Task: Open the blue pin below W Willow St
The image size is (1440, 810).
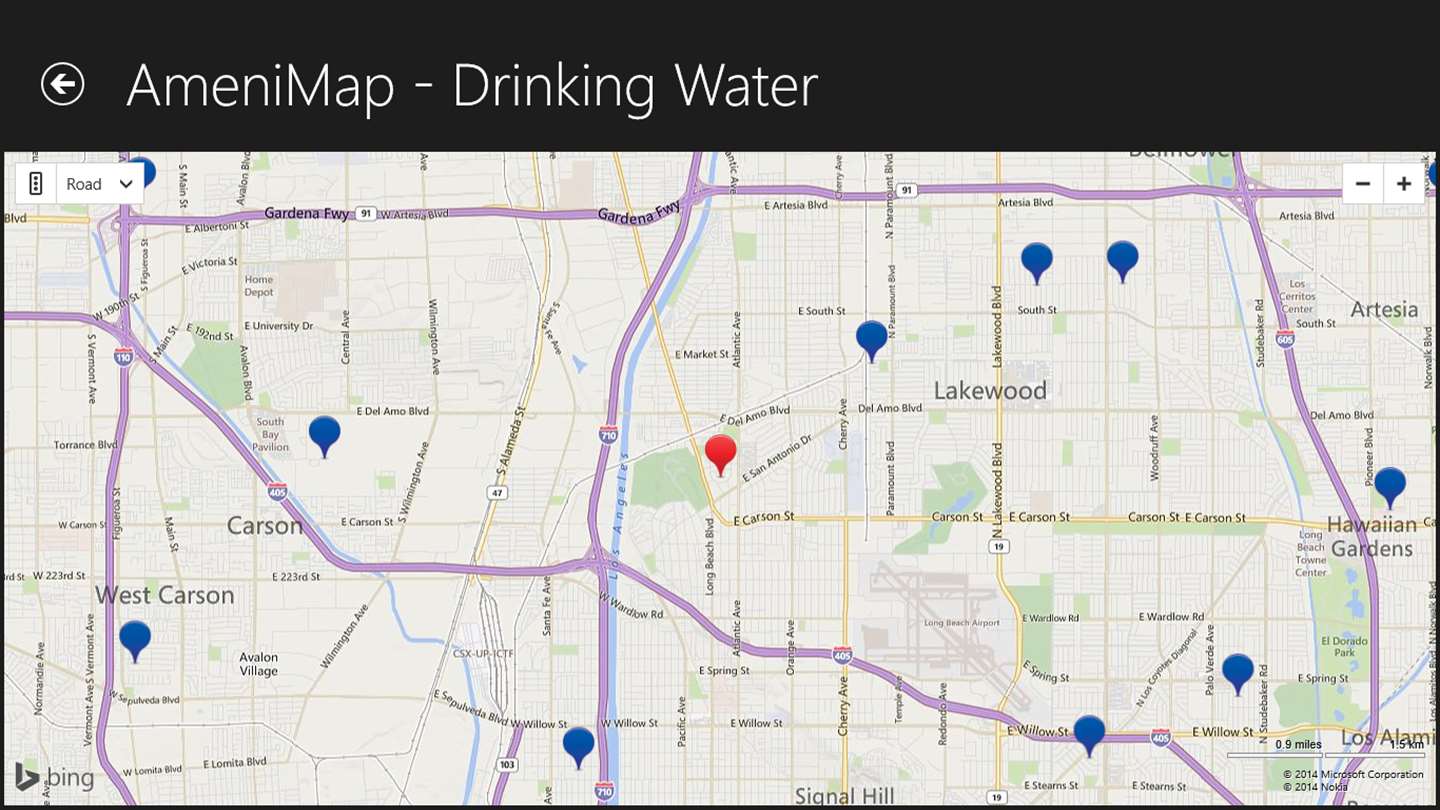Action: [578, 745]
